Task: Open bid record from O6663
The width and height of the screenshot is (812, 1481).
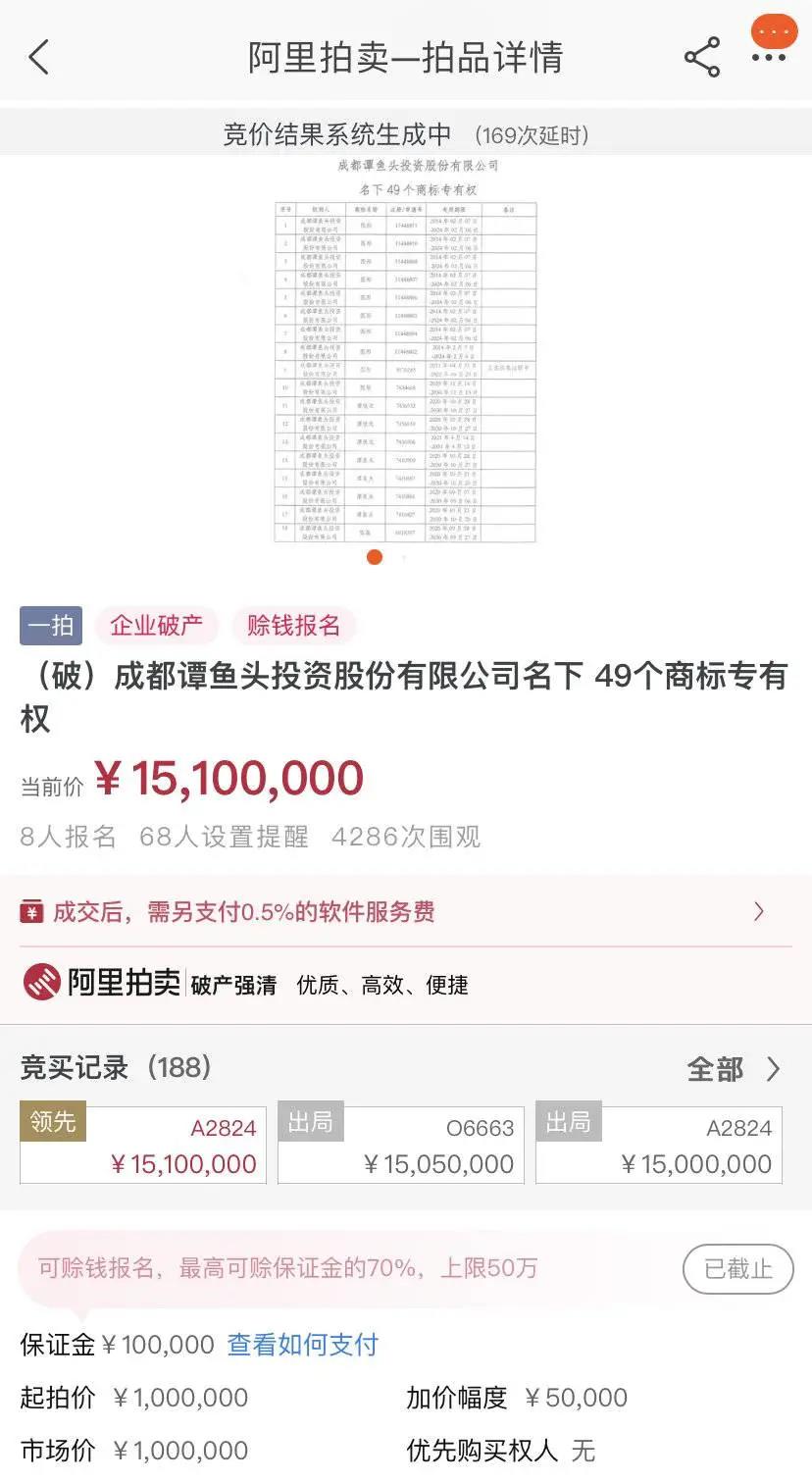Action: tap(401, 1145)
